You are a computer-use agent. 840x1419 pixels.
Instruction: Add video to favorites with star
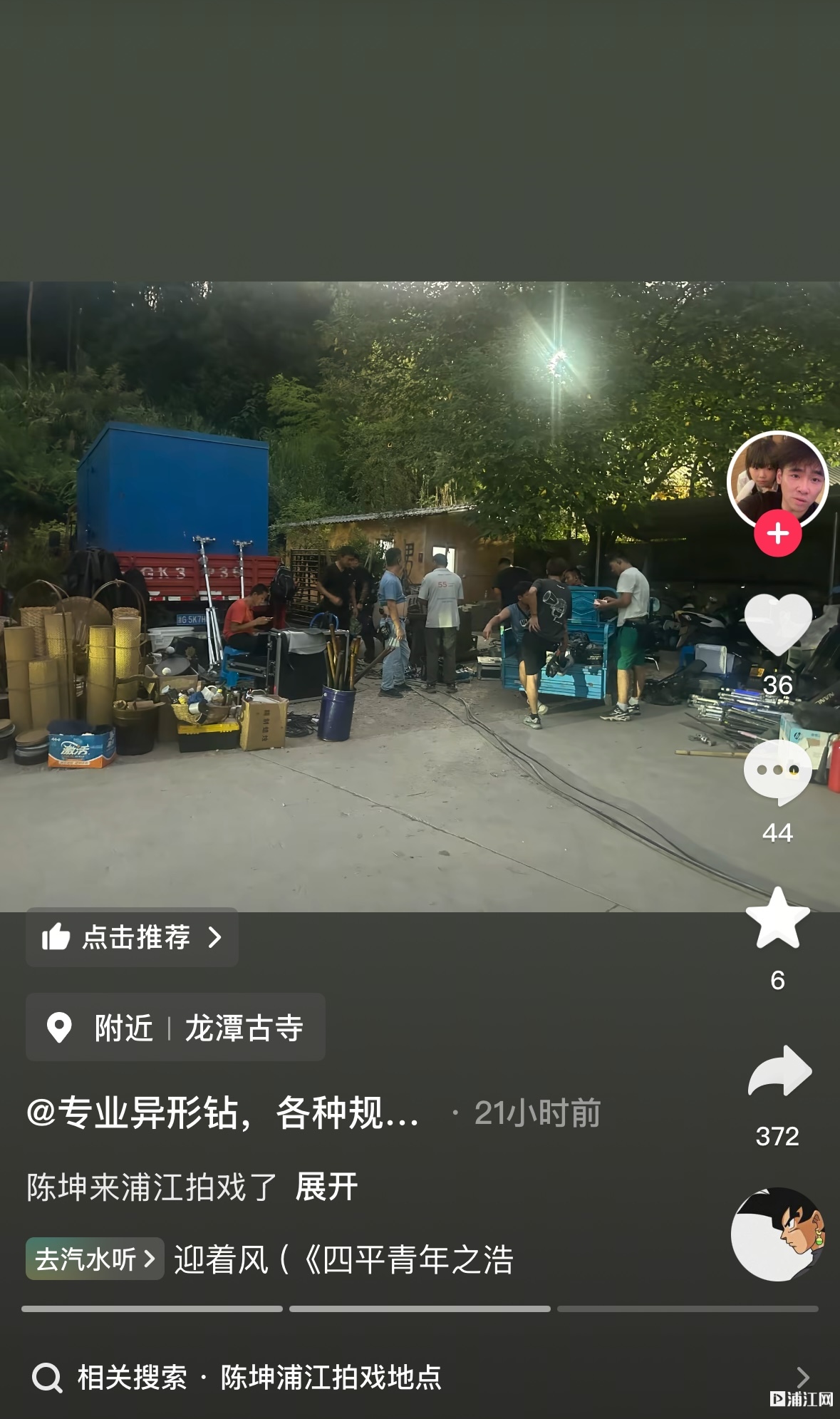point(777,918)
